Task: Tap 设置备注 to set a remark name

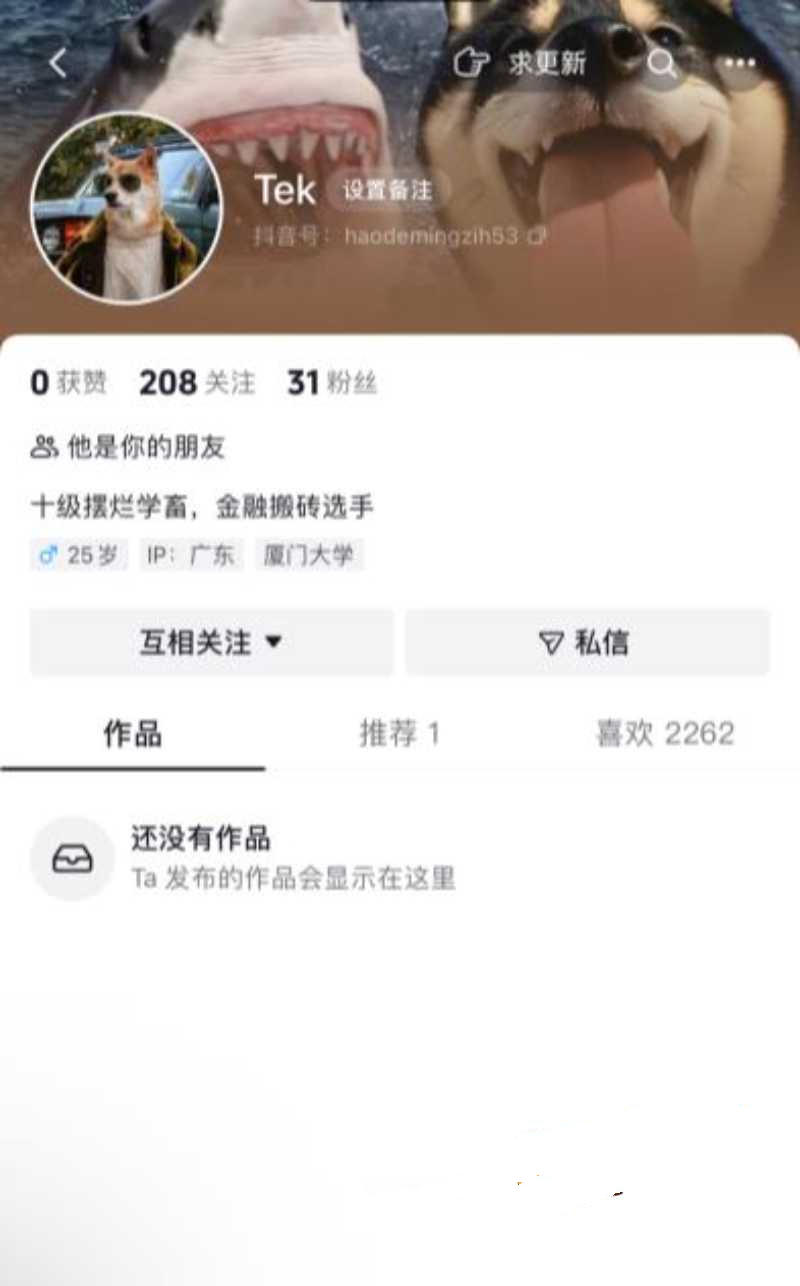Action: pyautogui.click(x=385, y=192)
